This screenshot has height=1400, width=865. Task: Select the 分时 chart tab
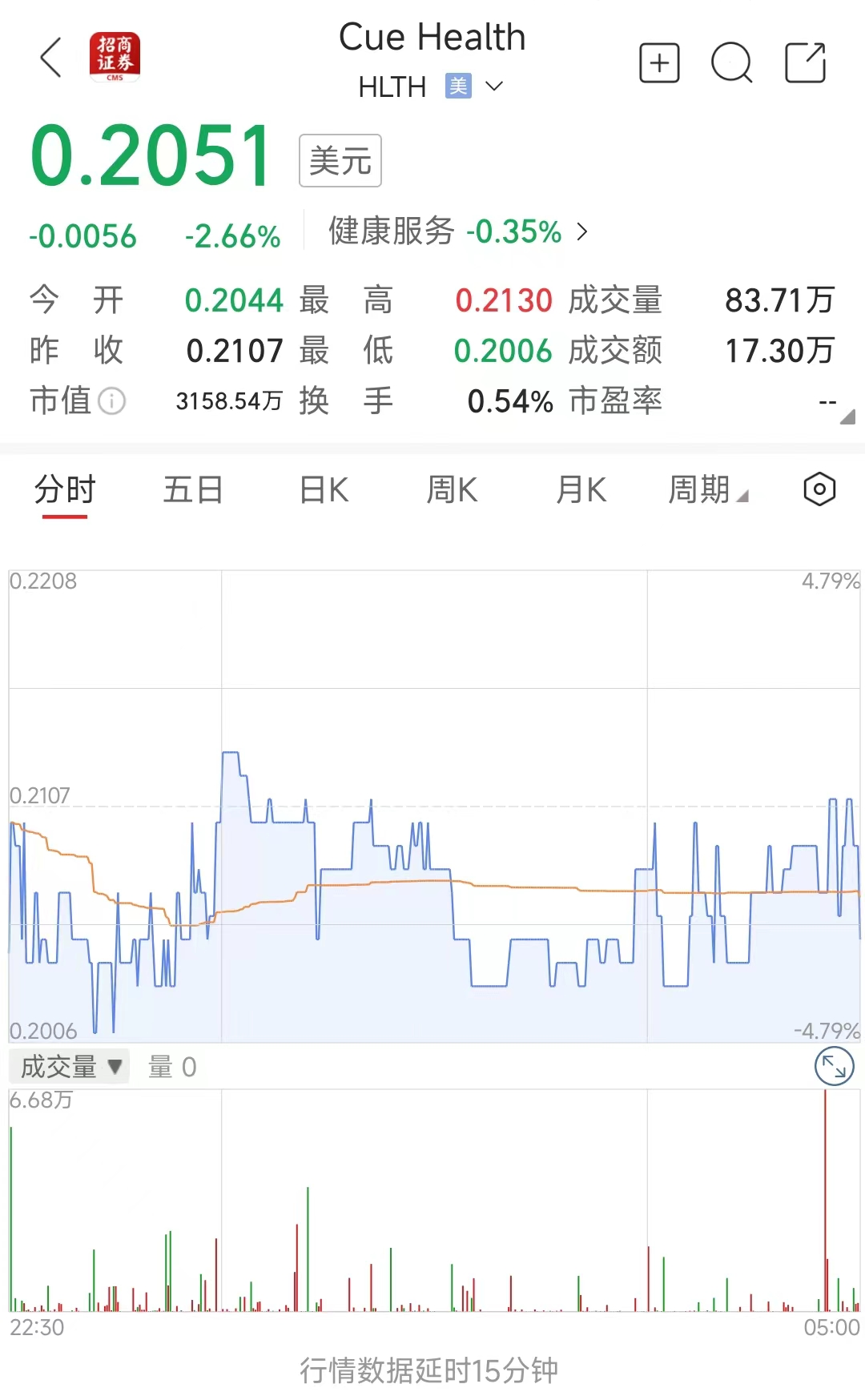coord(65,490)
